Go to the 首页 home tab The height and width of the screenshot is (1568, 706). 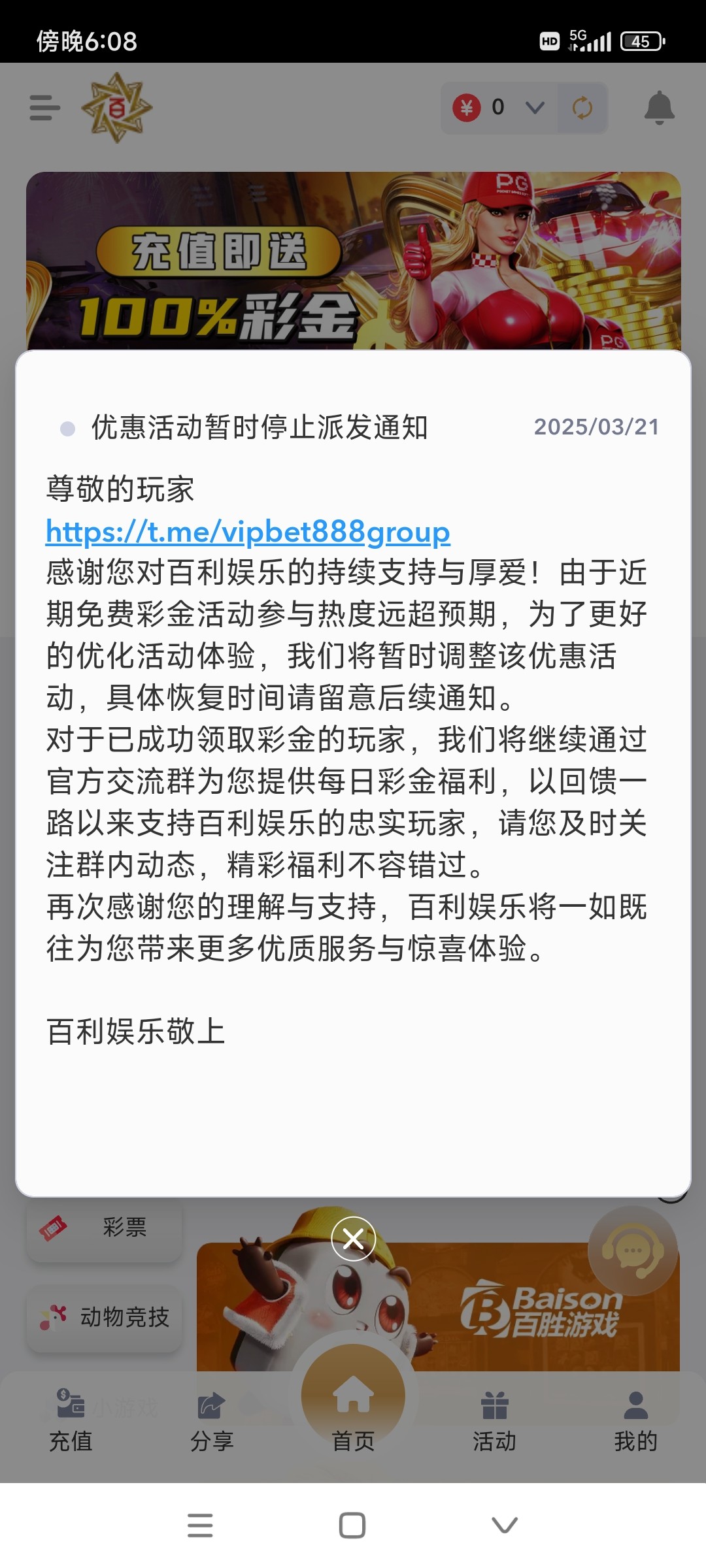click(353, 1405)
